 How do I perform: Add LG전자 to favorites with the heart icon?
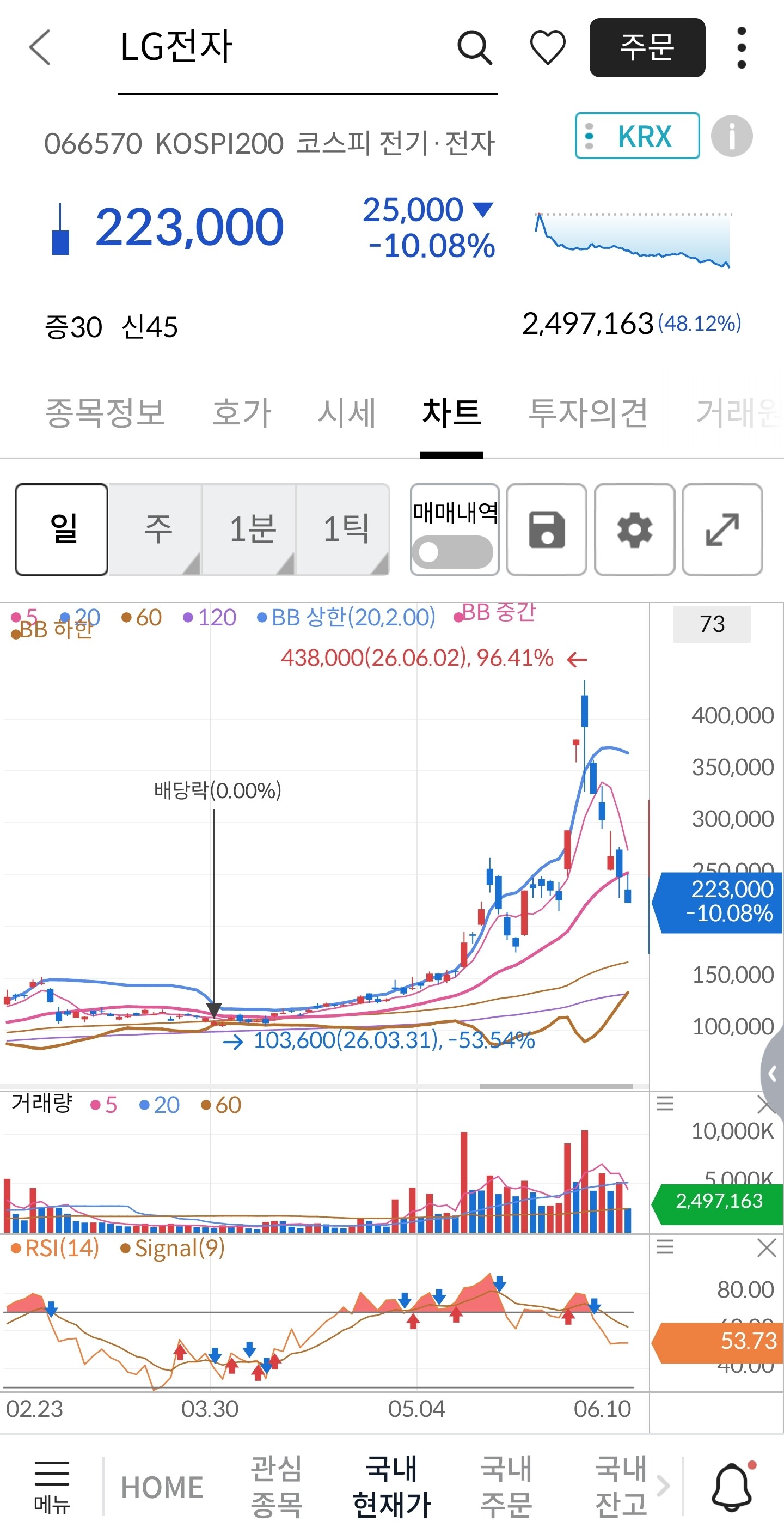pos(548,47)
